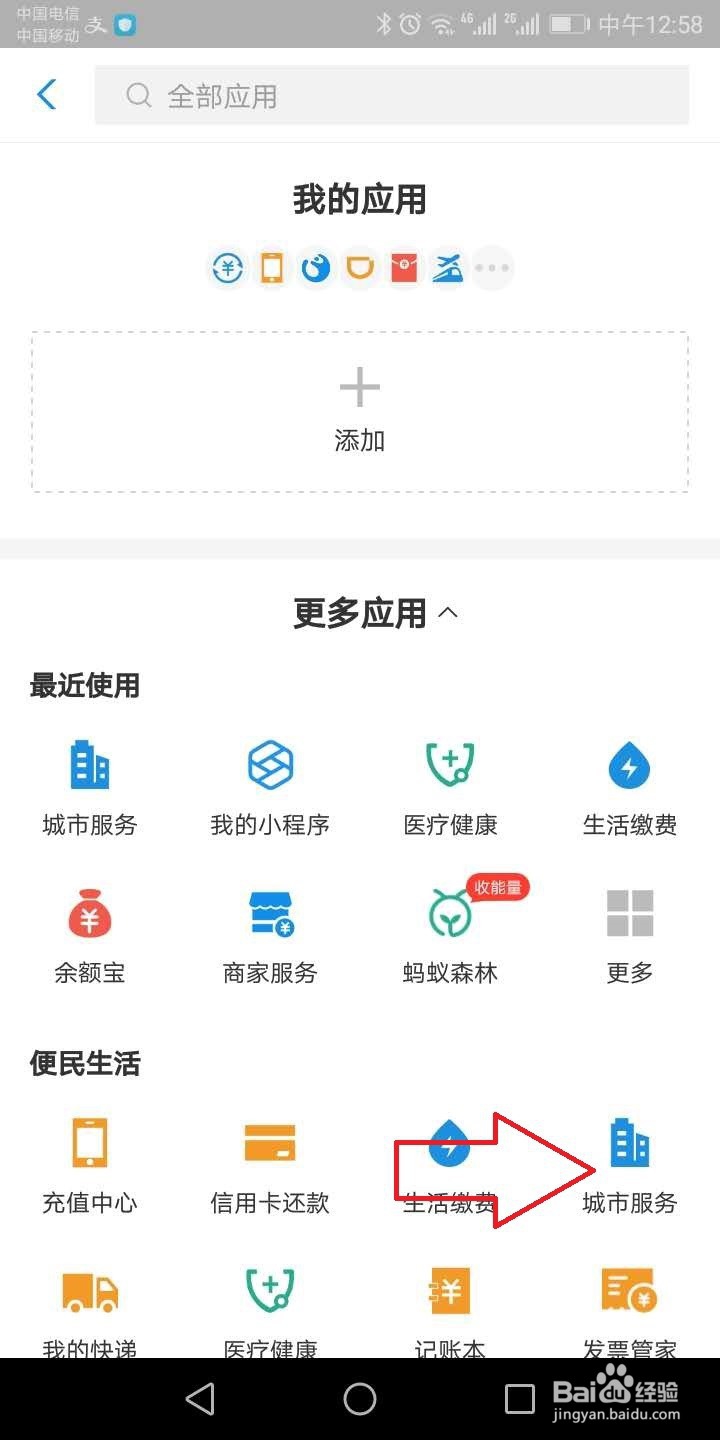Tap the travel ticket icon in 我的应用
Screen dimensions: 720x1440
(448, 267)
